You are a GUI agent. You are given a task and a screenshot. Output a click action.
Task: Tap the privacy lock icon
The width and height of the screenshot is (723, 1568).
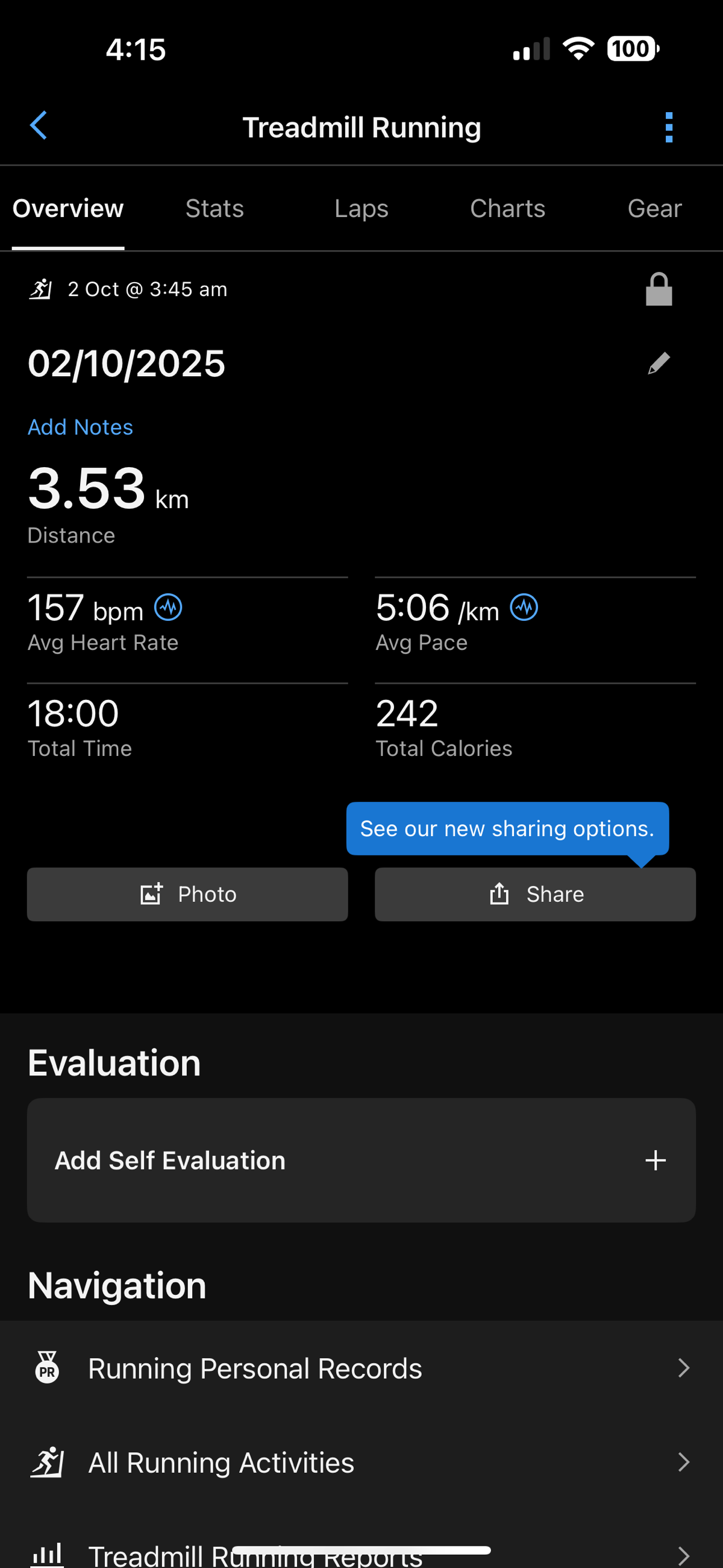[659, 289]
